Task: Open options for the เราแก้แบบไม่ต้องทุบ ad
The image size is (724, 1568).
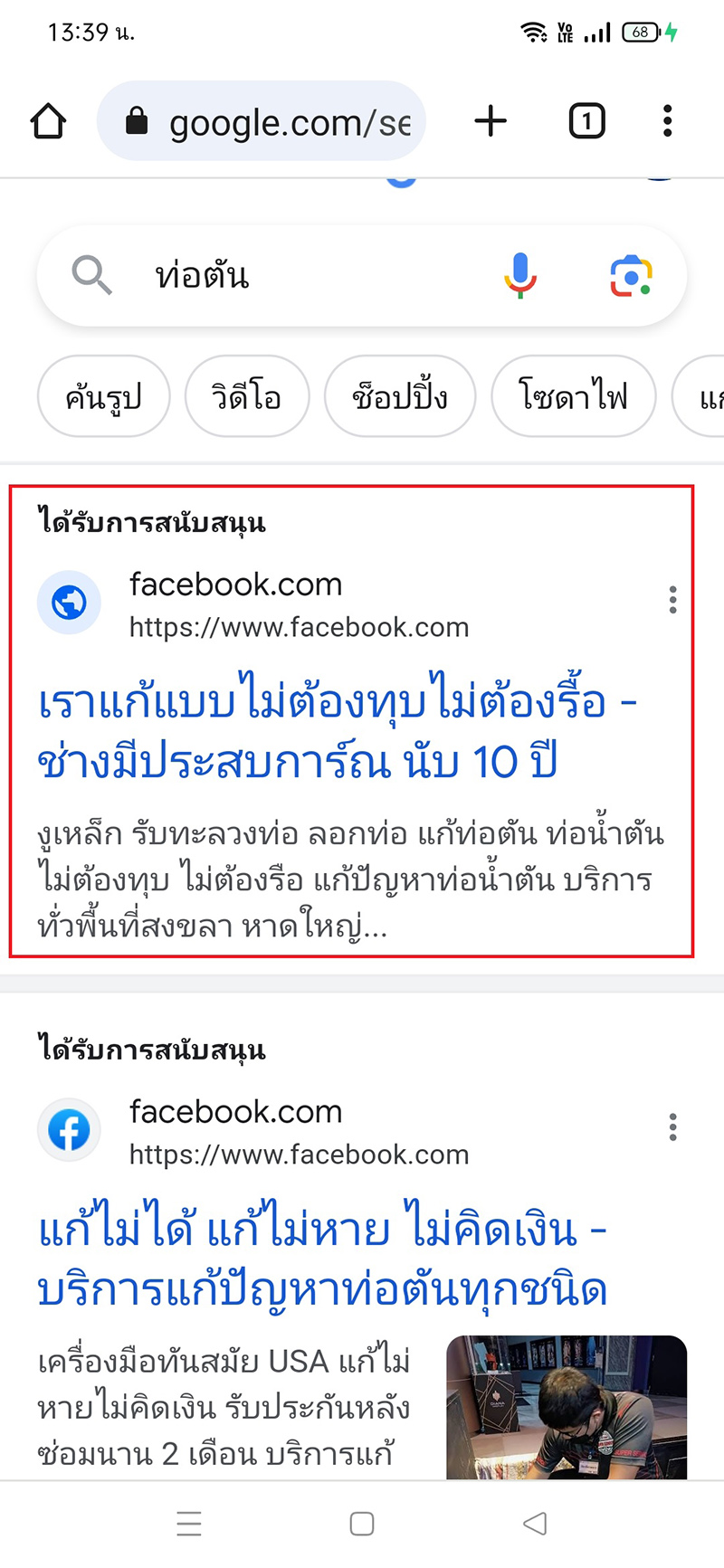Action: 672,600
